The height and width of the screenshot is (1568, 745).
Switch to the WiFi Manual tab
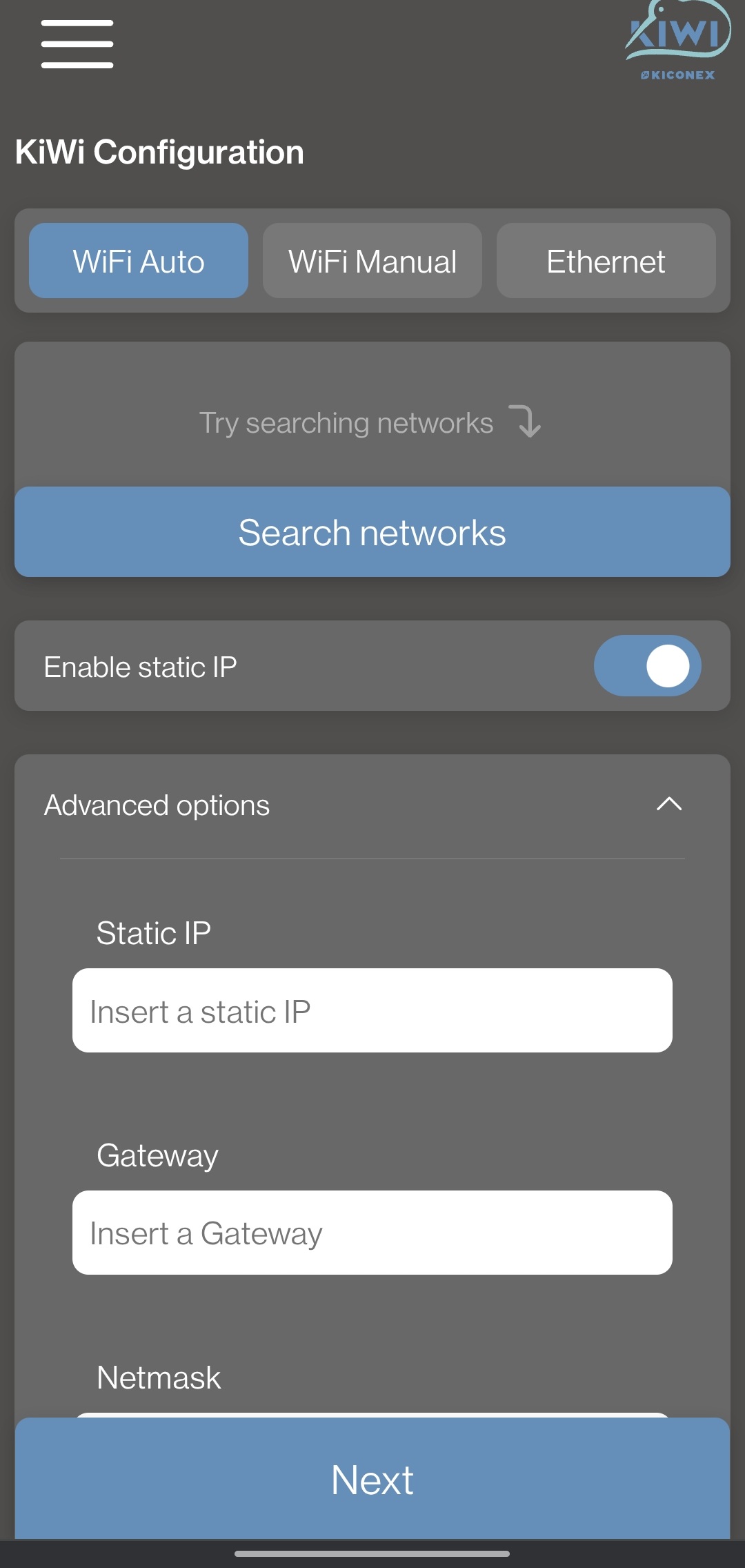[372, 261]
